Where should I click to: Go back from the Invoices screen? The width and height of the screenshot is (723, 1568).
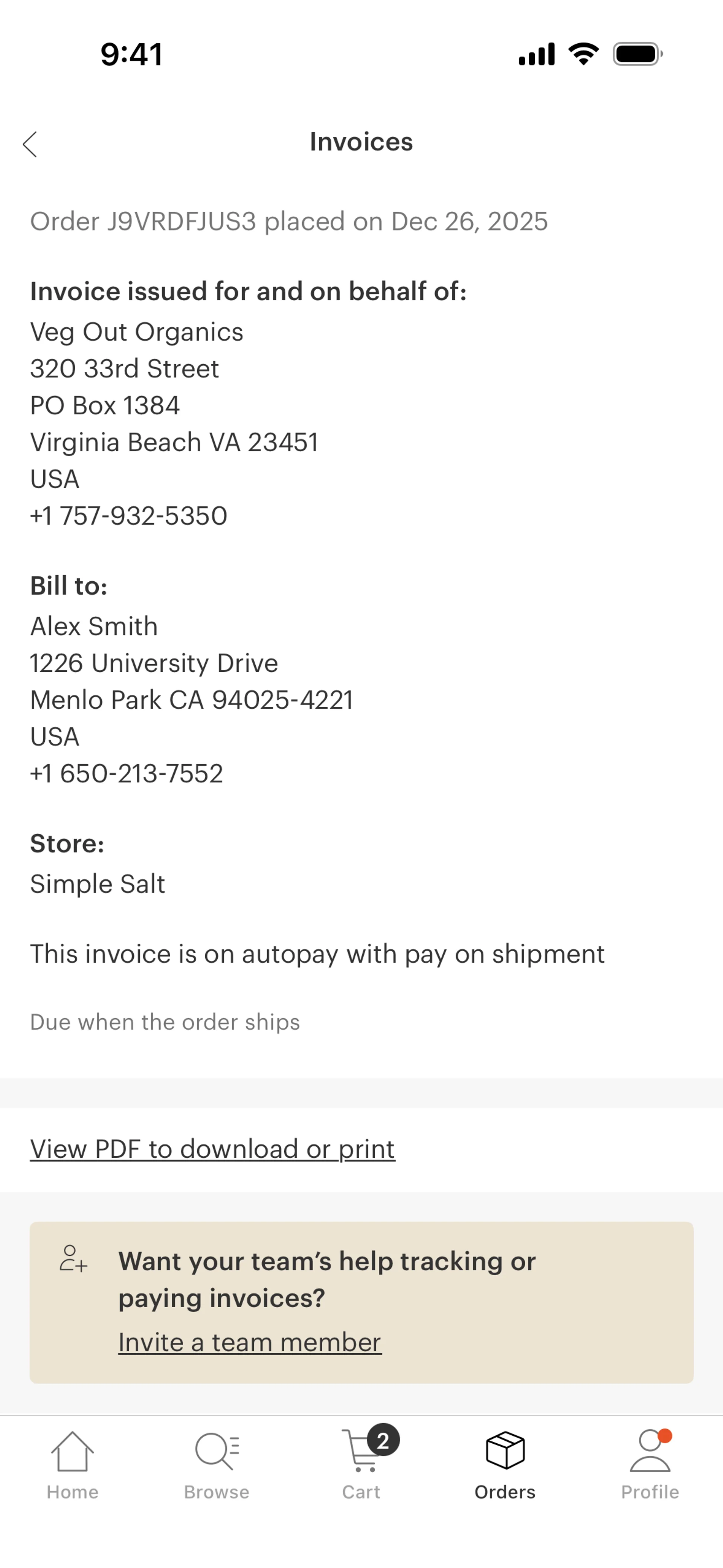point(30,144)
